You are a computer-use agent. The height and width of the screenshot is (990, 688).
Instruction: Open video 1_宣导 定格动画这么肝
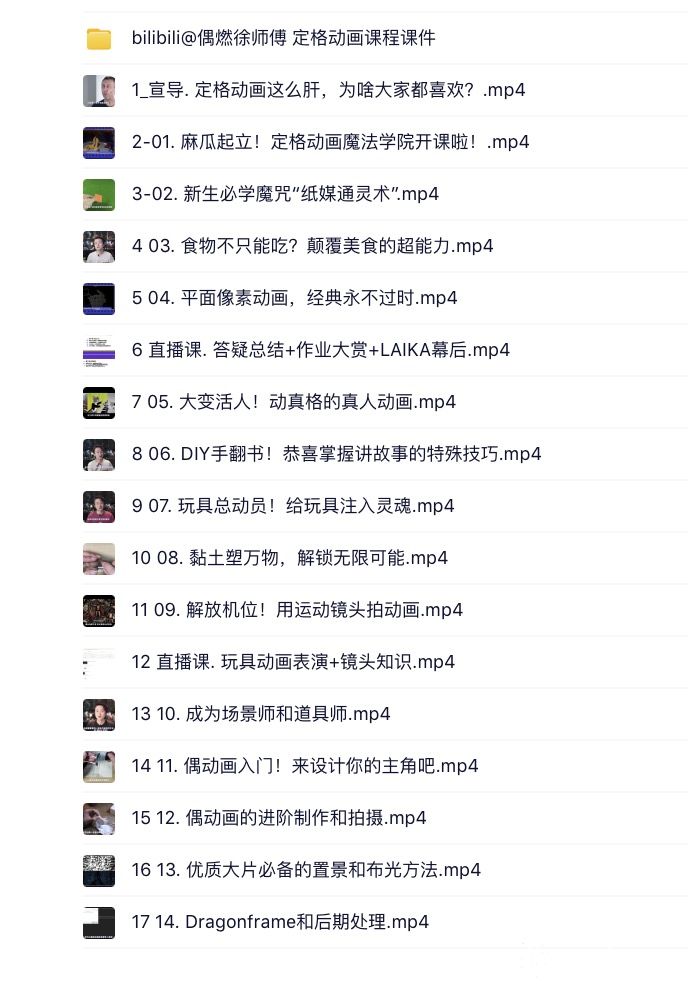click(328, 90)
